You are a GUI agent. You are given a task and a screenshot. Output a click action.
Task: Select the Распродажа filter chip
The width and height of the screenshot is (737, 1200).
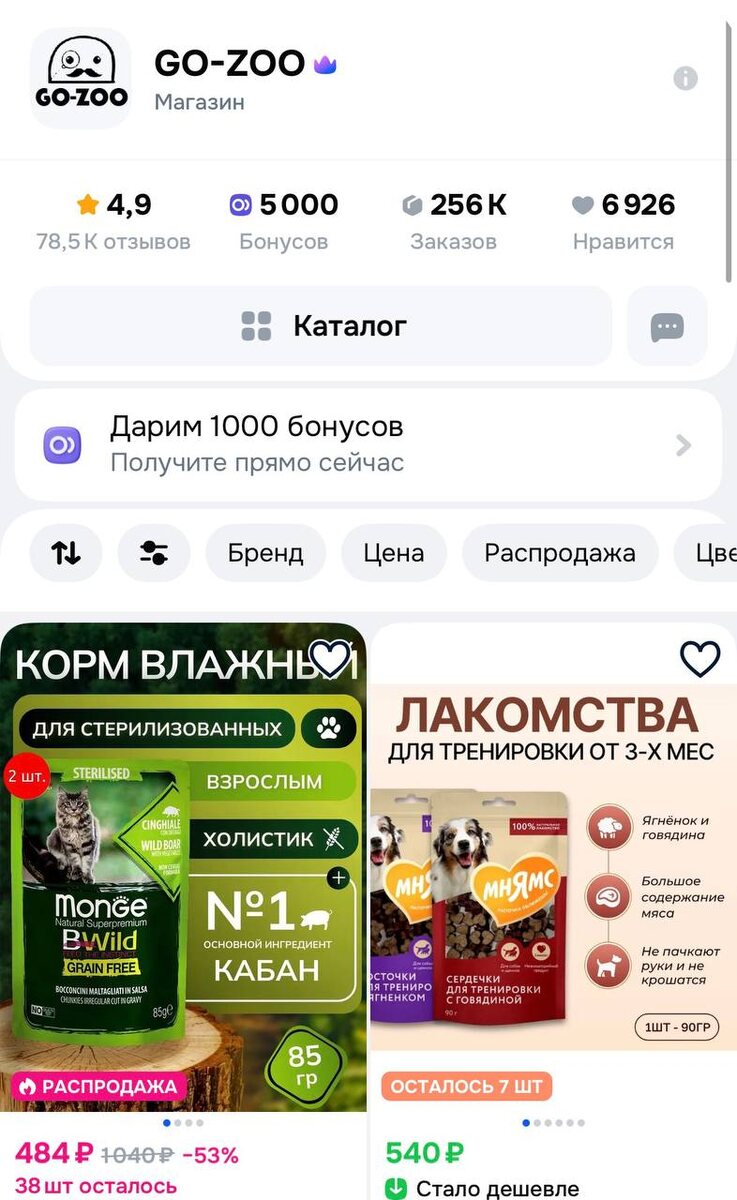[560, 553]
